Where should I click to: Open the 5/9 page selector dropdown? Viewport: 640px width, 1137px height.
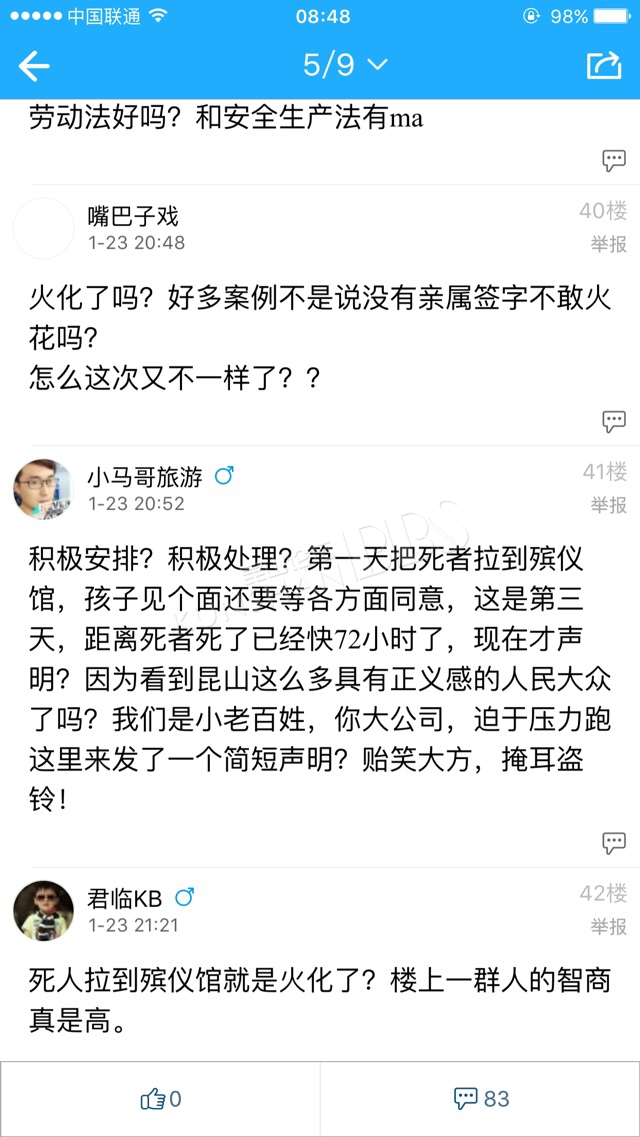(345, 66)
